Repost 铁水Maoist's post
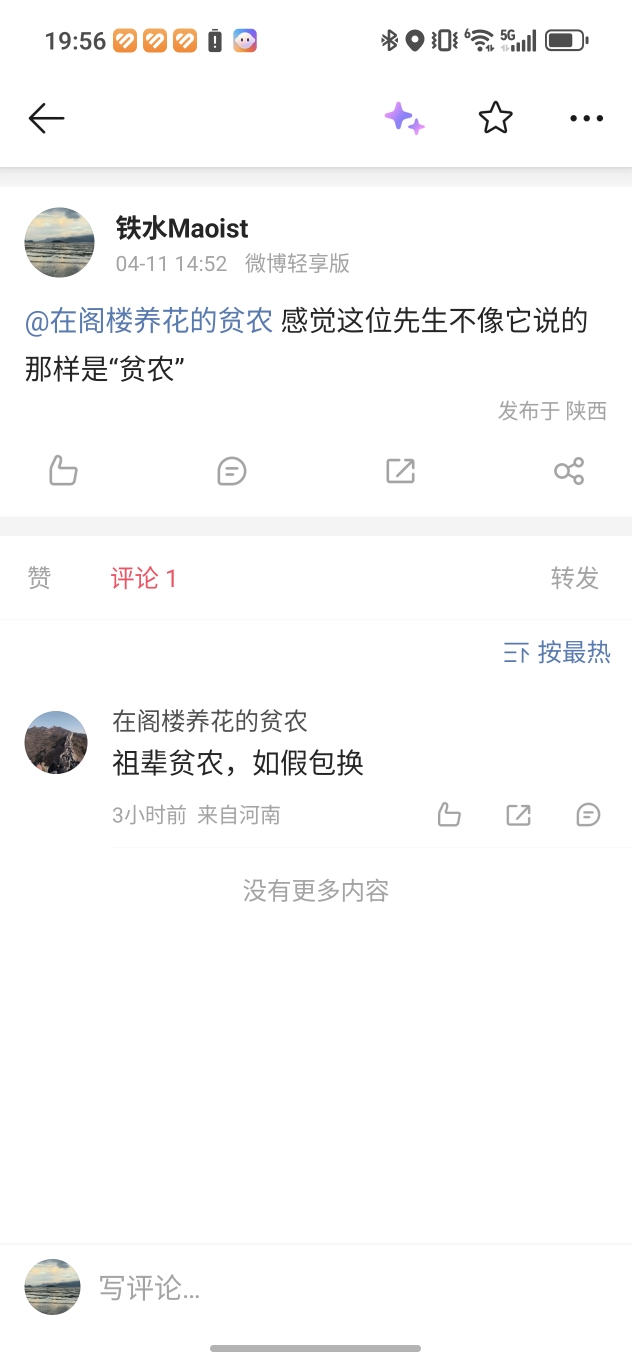The image size is (632, 1368). pos(400,471)
